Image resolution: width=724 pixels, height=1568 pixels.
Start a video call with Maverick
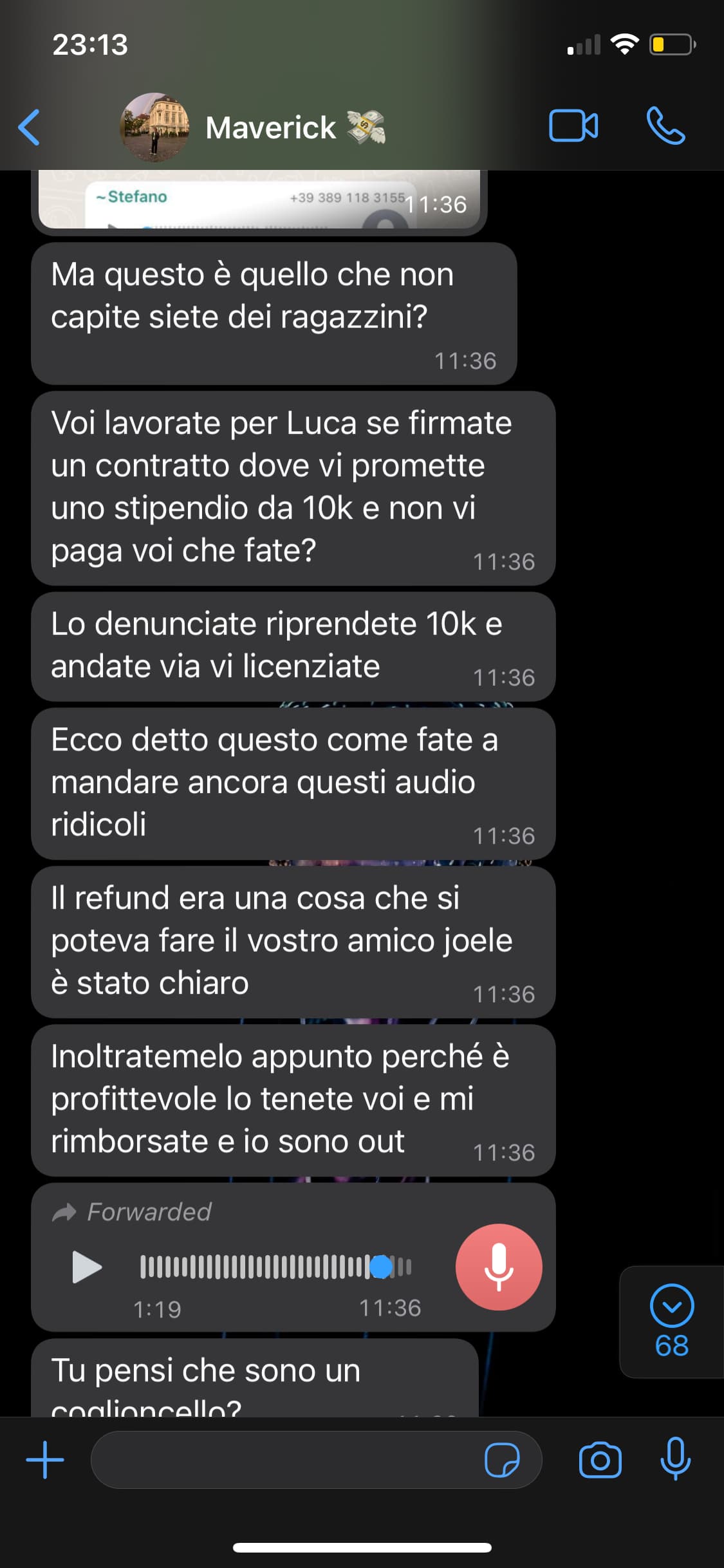[573, 126]
